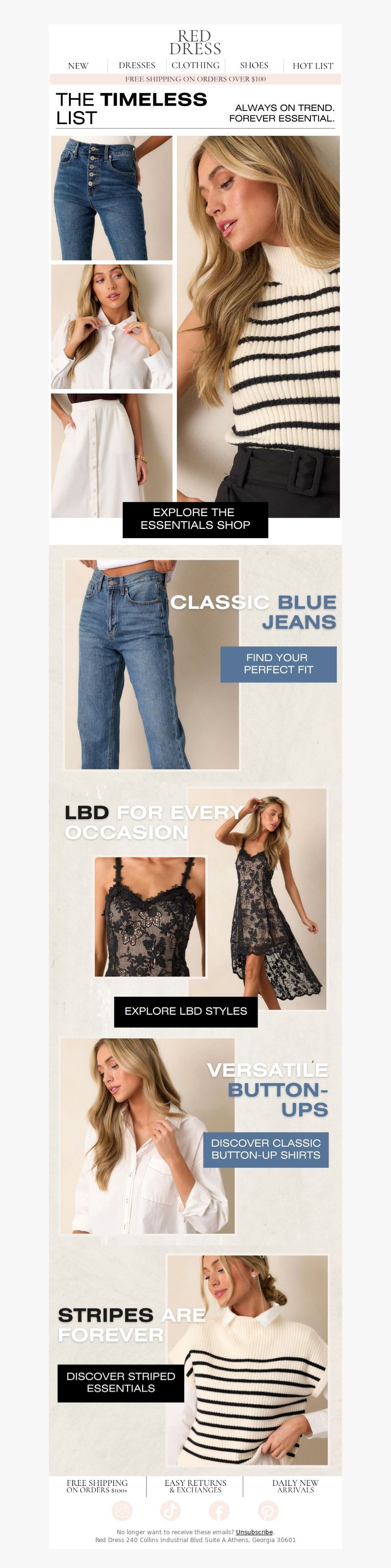Open the CLOTHING category
The width and height of the screenshot is (391, 1568).
[195, 65]
